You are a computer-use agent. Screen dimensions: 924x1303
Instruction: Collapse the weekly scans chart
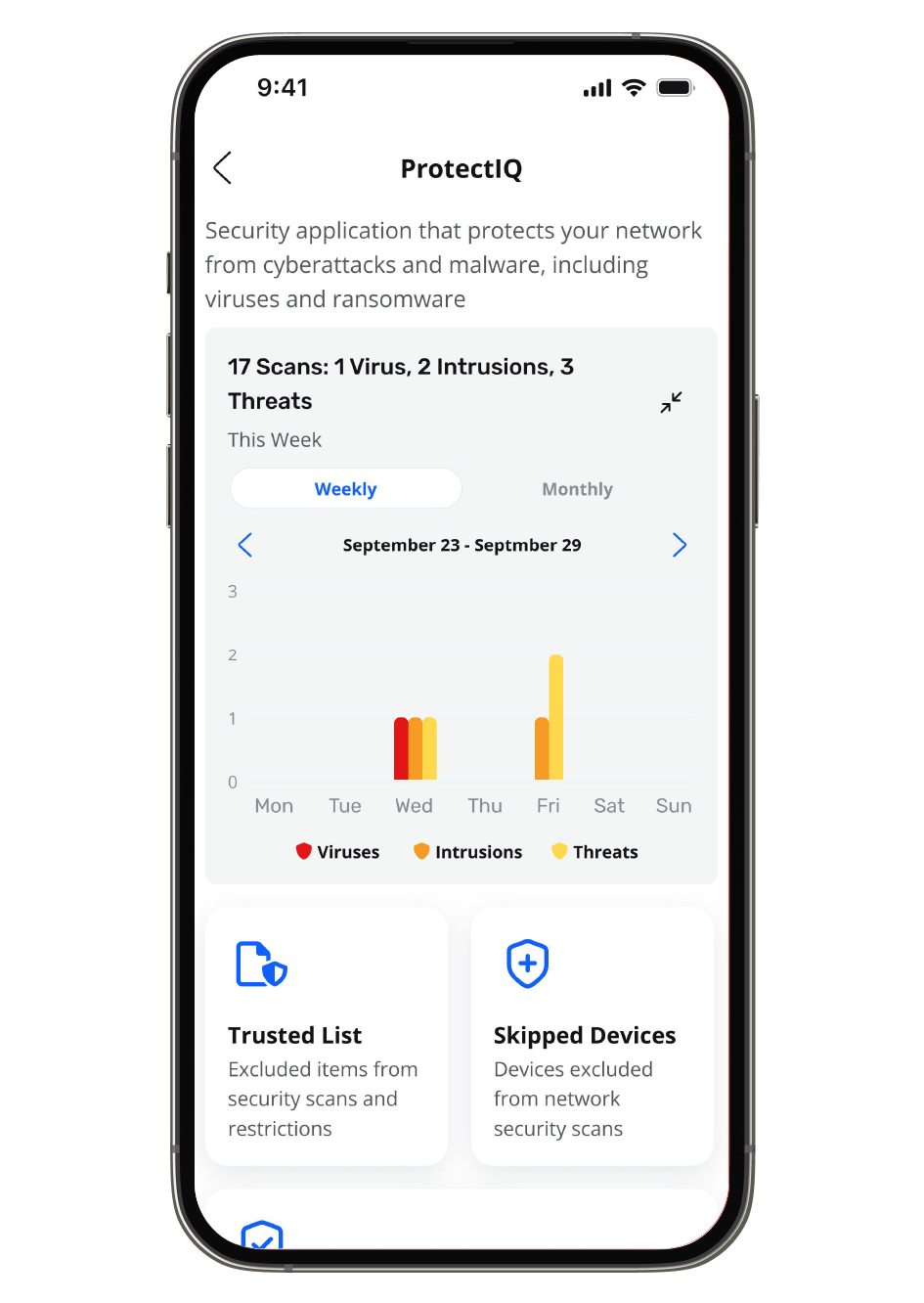(x=671, y=402)
